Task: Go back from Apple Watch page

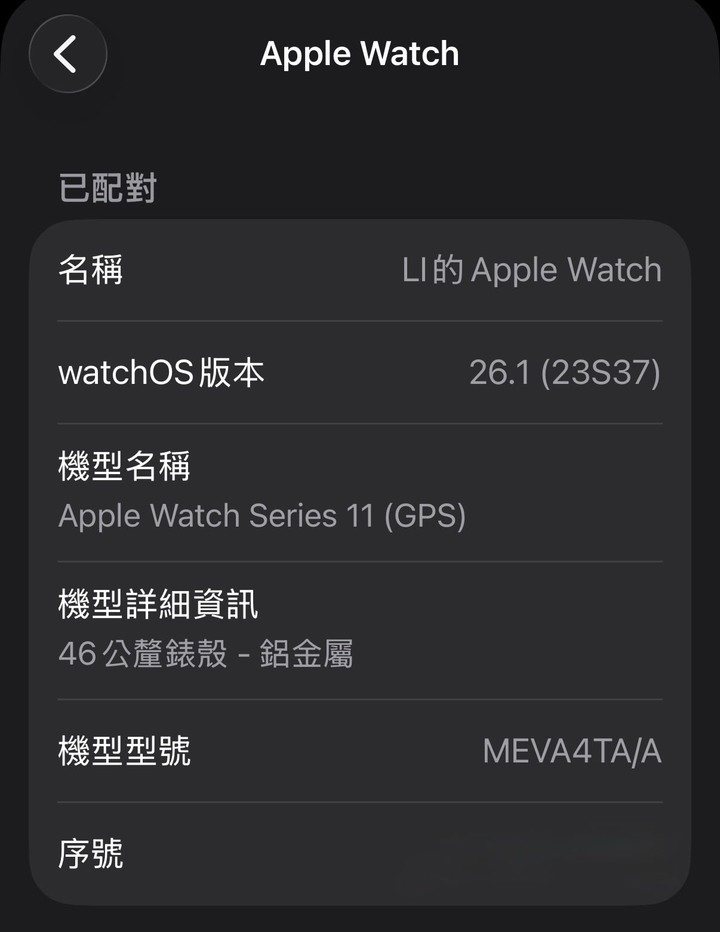Action: 67,54
